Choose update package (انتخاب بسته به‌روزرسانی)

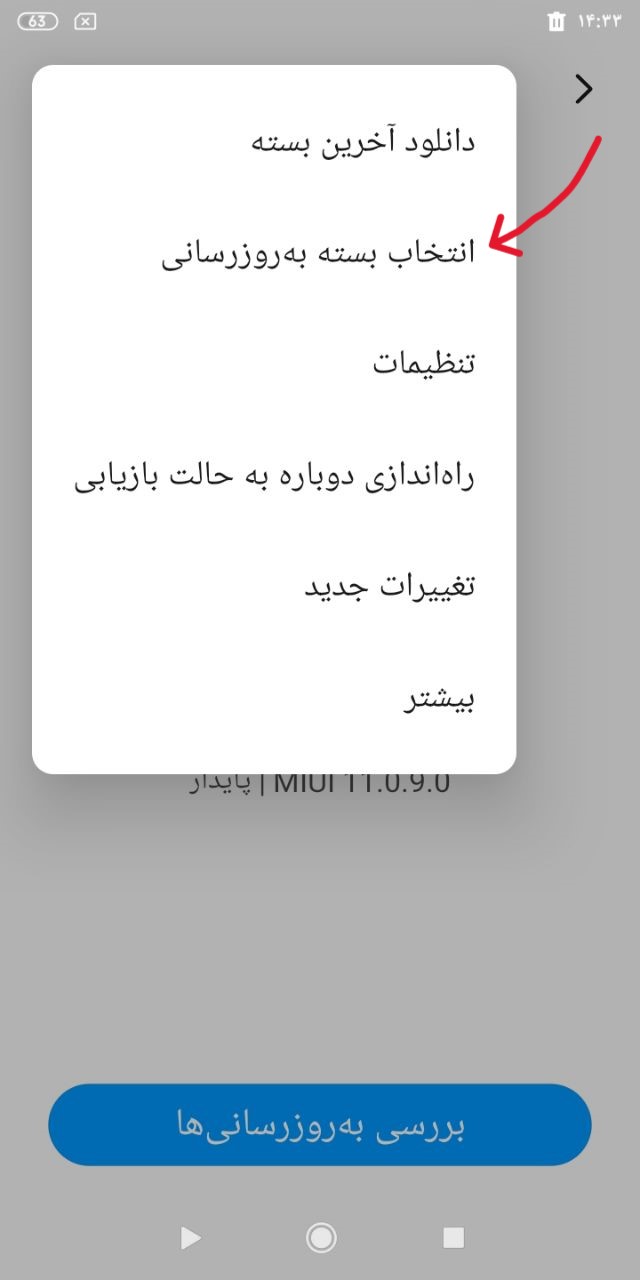(318, 254)
